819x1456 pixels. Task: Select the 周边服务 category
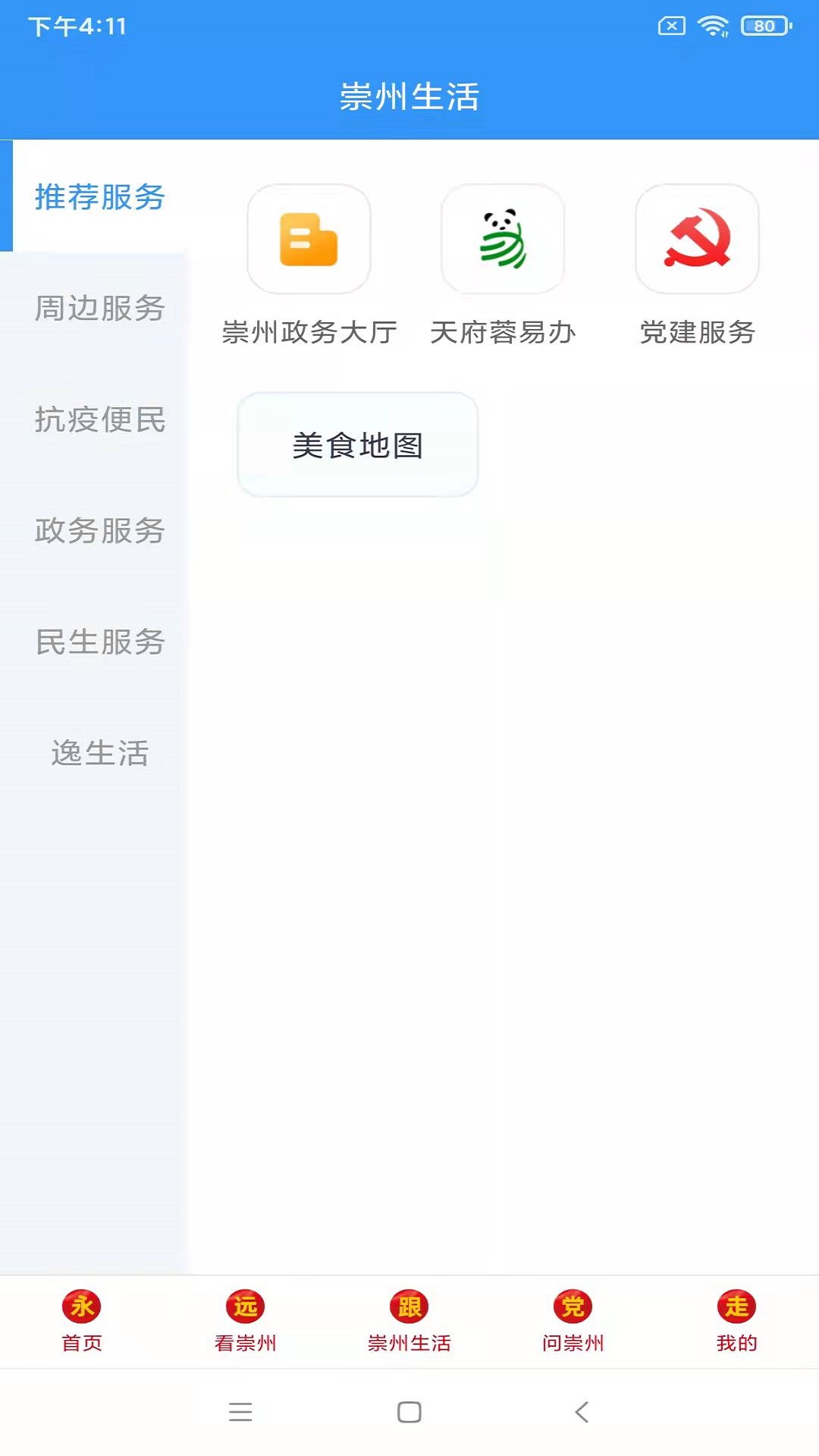(99, 309)
